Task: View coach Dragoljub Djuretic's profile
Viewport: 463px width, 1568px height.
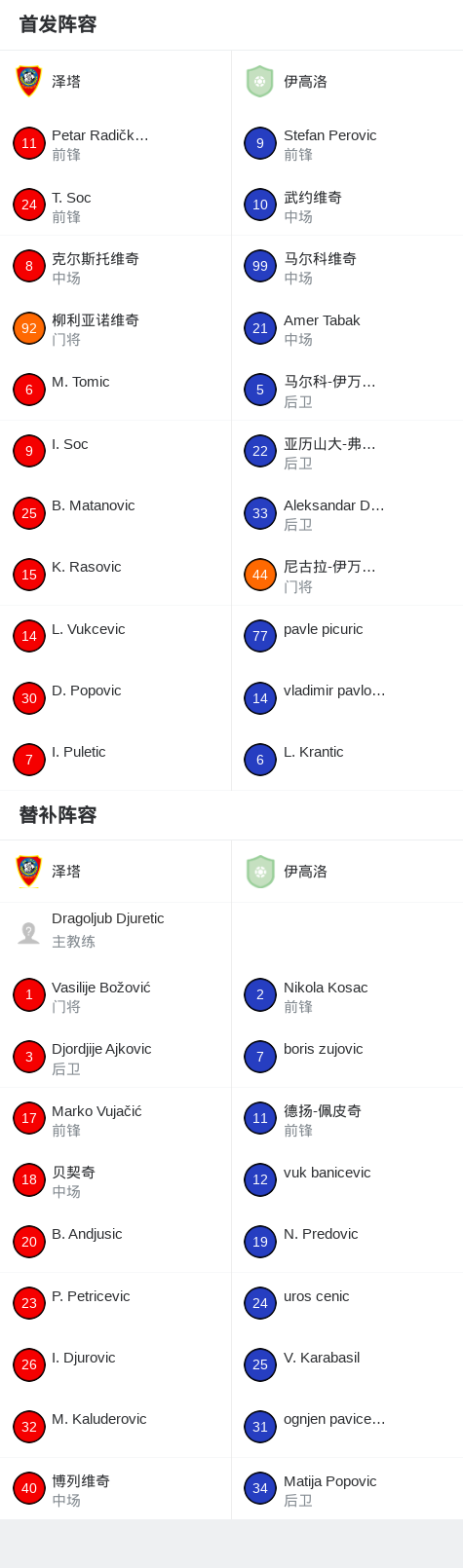Action: tap(115, 933)
